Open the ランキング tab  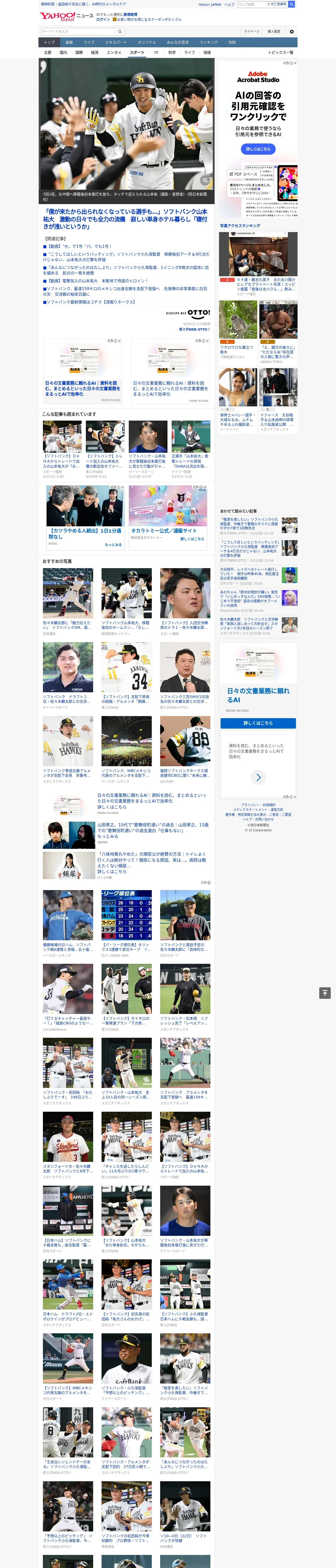(209, 43)
